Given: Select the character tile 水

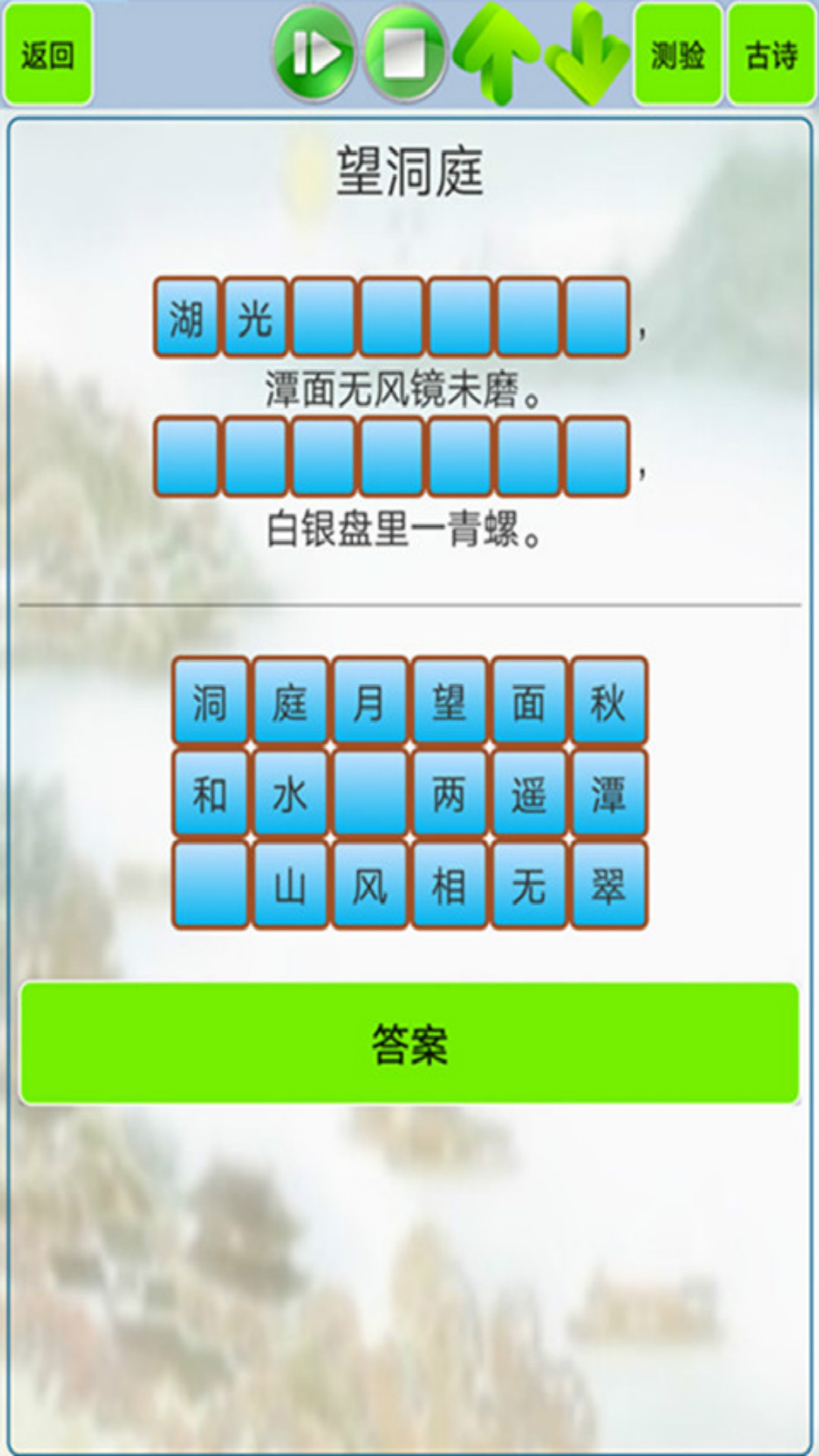Looking at the screenshot, I should click(290, 793).
